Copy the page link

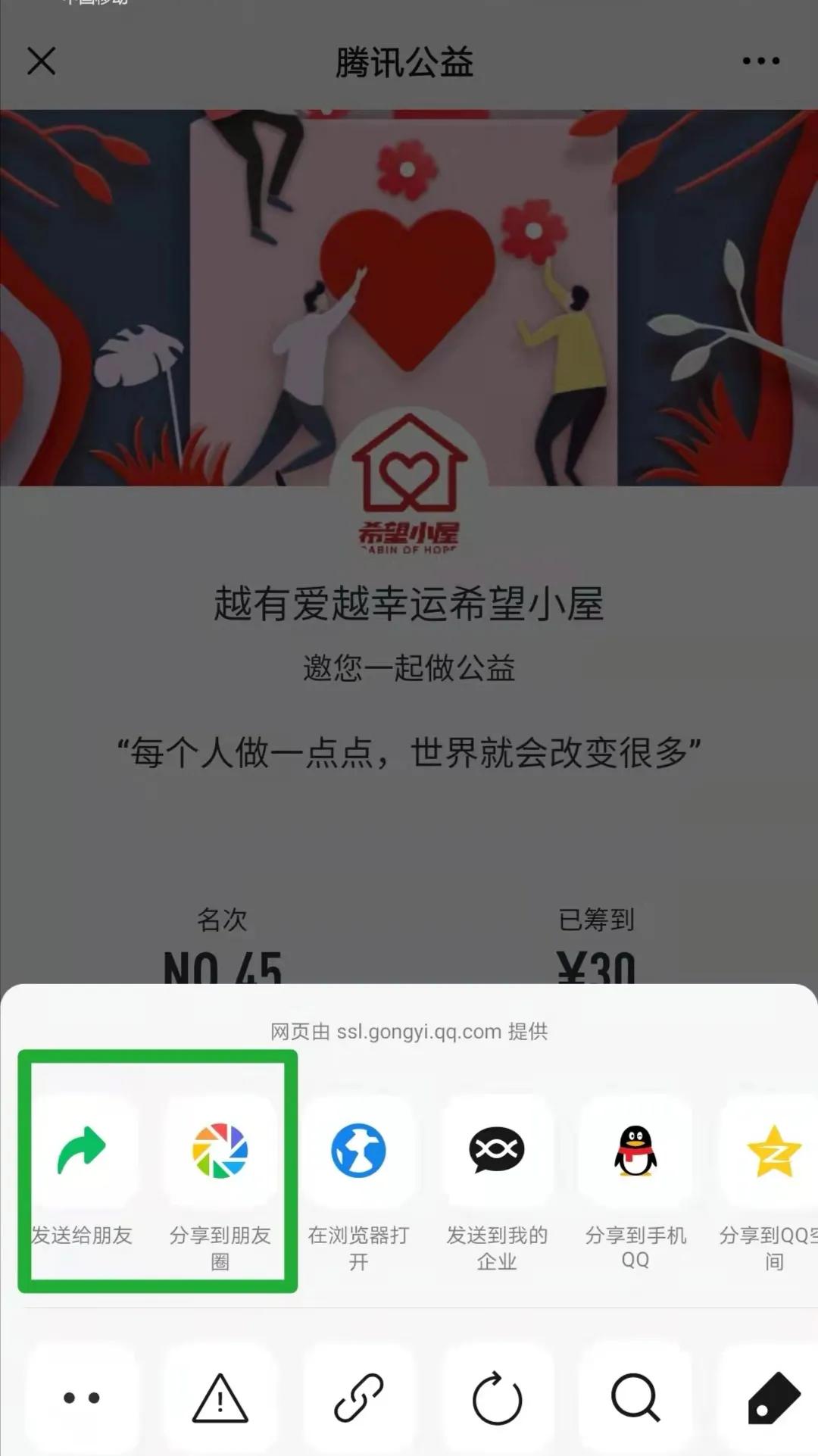click(x=358, y=1398)
